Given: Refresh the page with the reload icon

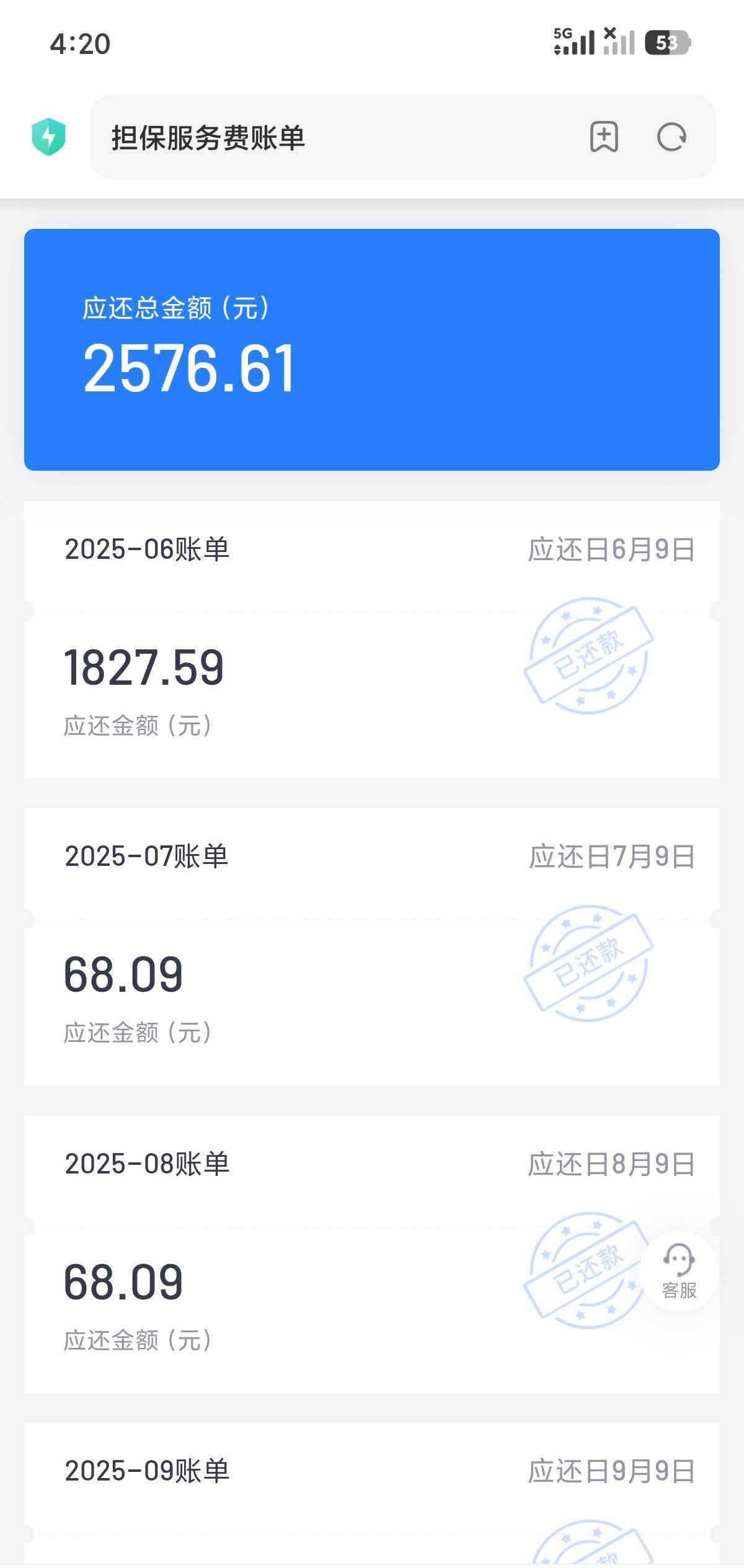Looking at the screenshot, I should coord(671,137).
